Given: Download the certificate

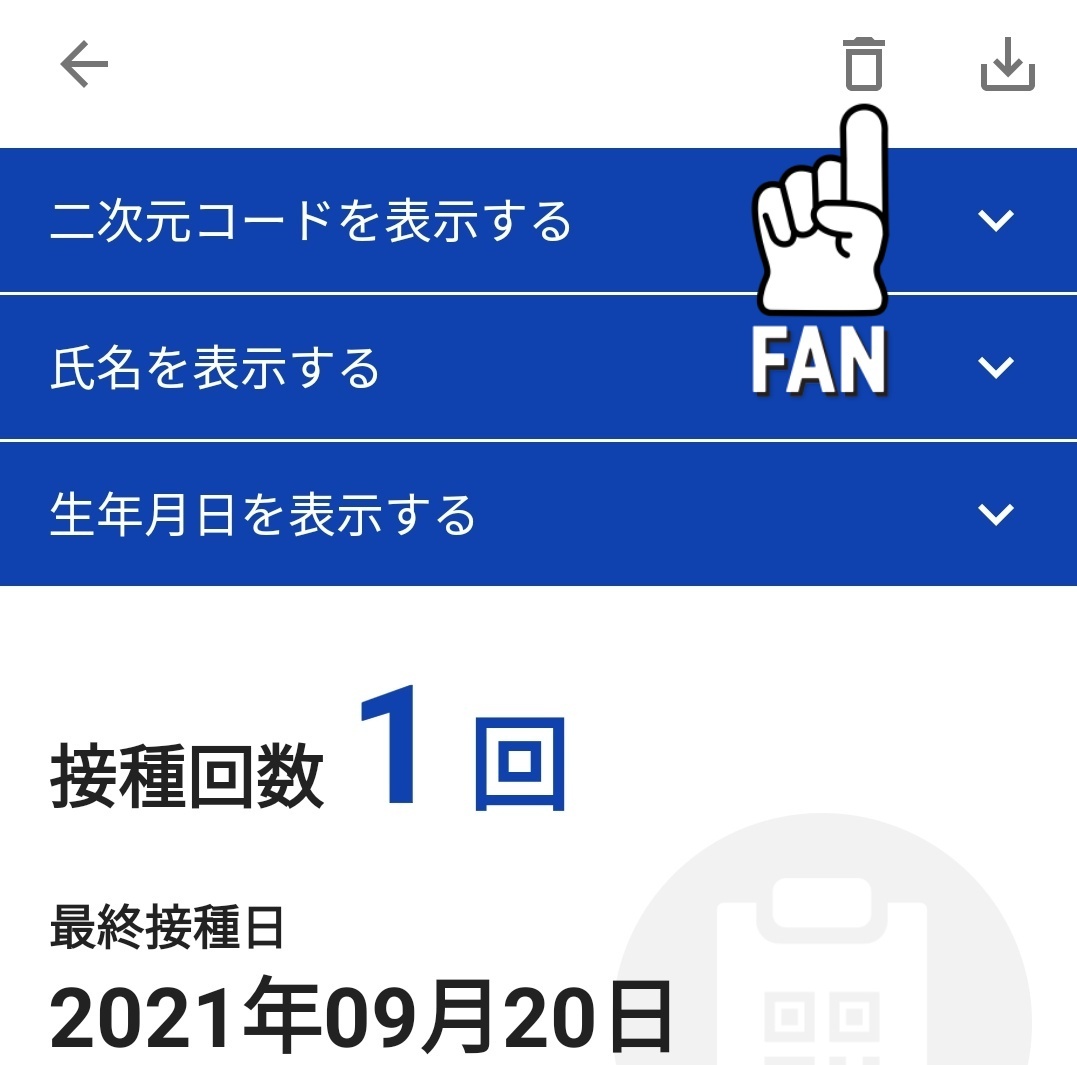Looking at the screenshot, I should (1007, 65).
